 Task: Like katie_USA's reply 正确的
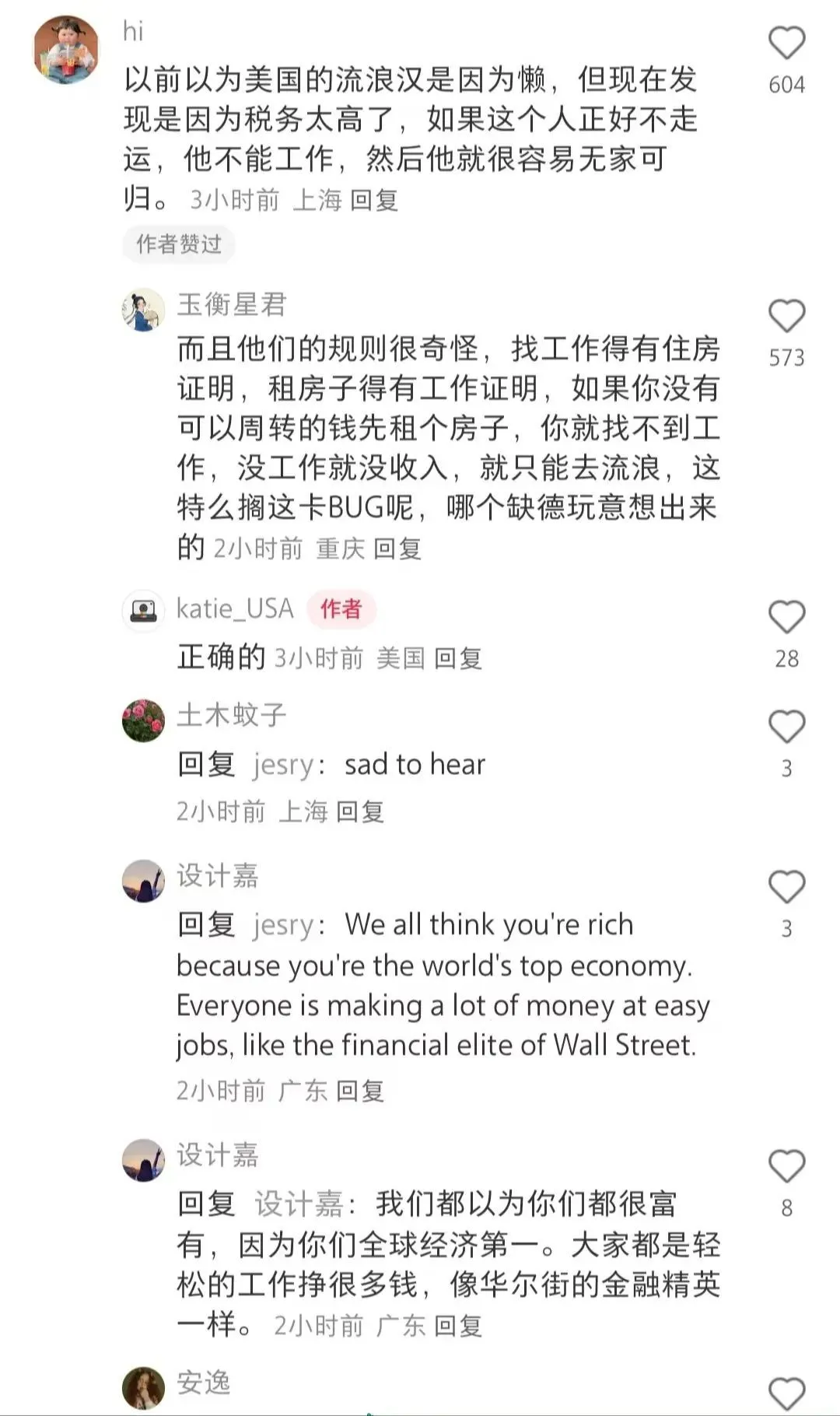pos(786,618)
